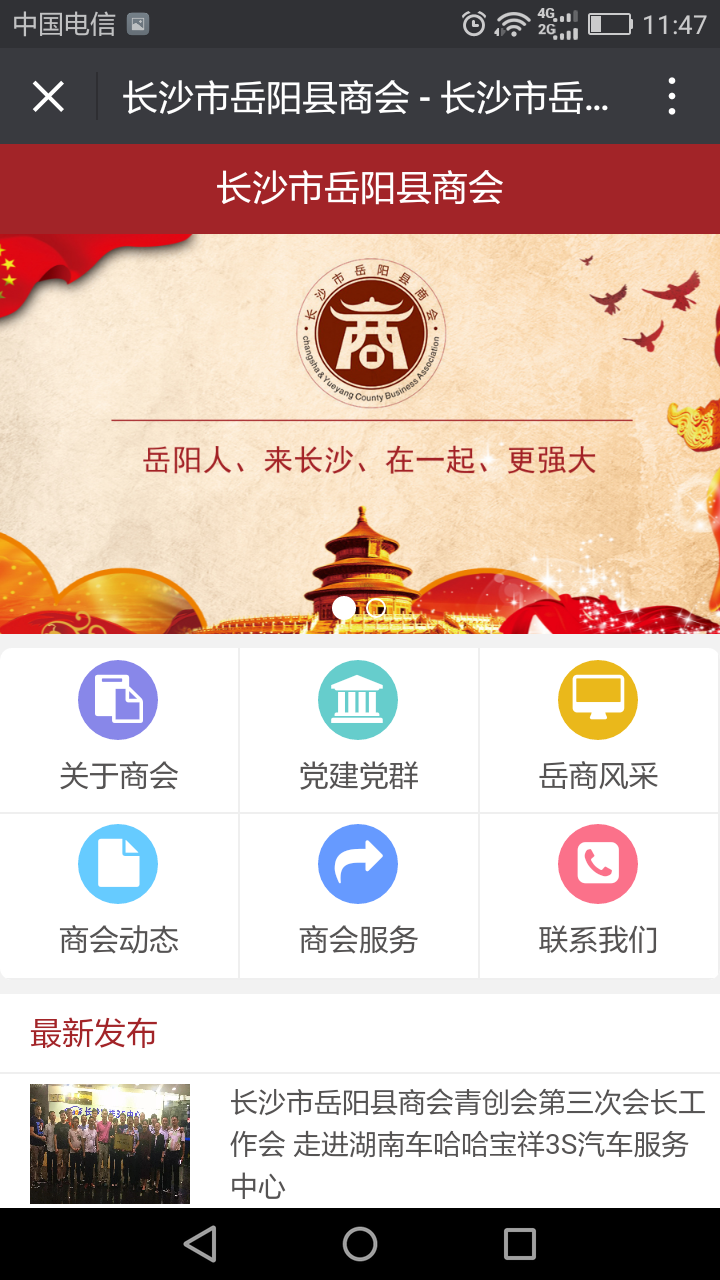The width and height of the screenshot is (720, 1280).
Task: Open 党建党群 section
Action: tap(359, 729)
